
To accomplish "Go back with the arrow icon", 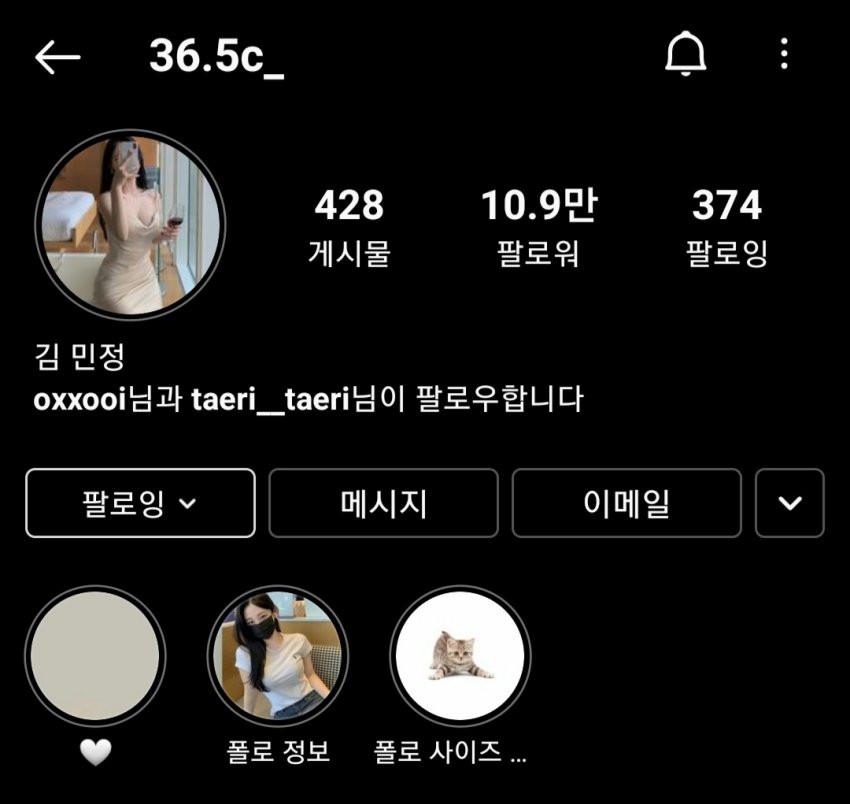I will point(57,57).
